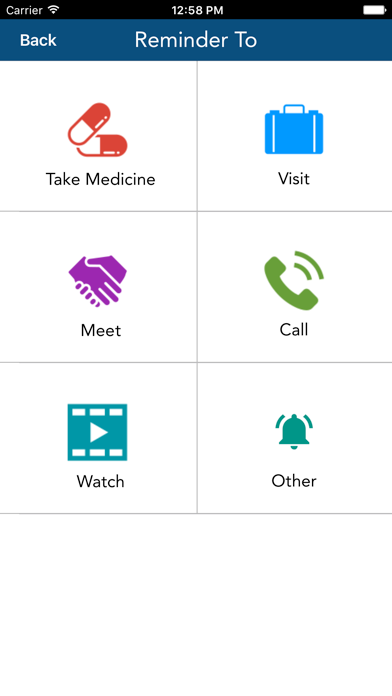Choose the Visit reminder type
Screen dimensions: 392x696
tap(295, 136)
